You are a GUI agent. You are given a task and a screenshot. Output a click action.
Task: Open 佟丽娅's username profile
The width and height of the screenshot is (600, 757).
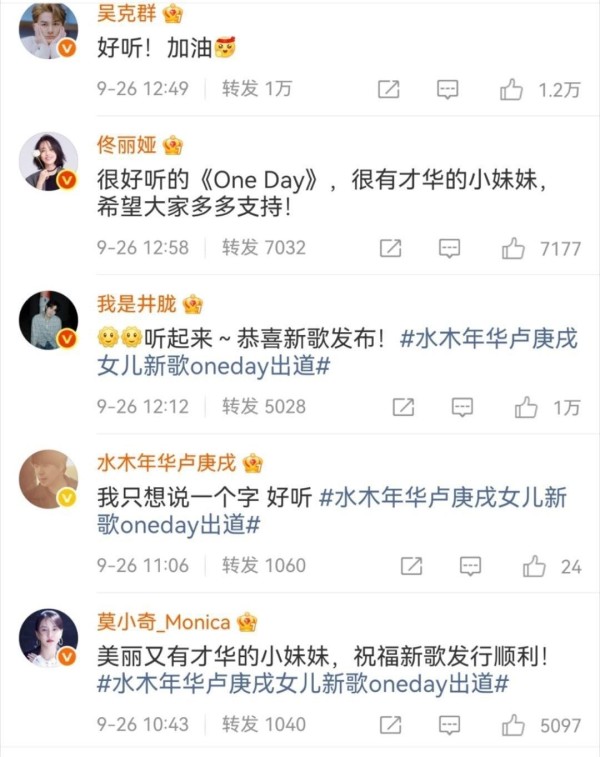point(127,145)
